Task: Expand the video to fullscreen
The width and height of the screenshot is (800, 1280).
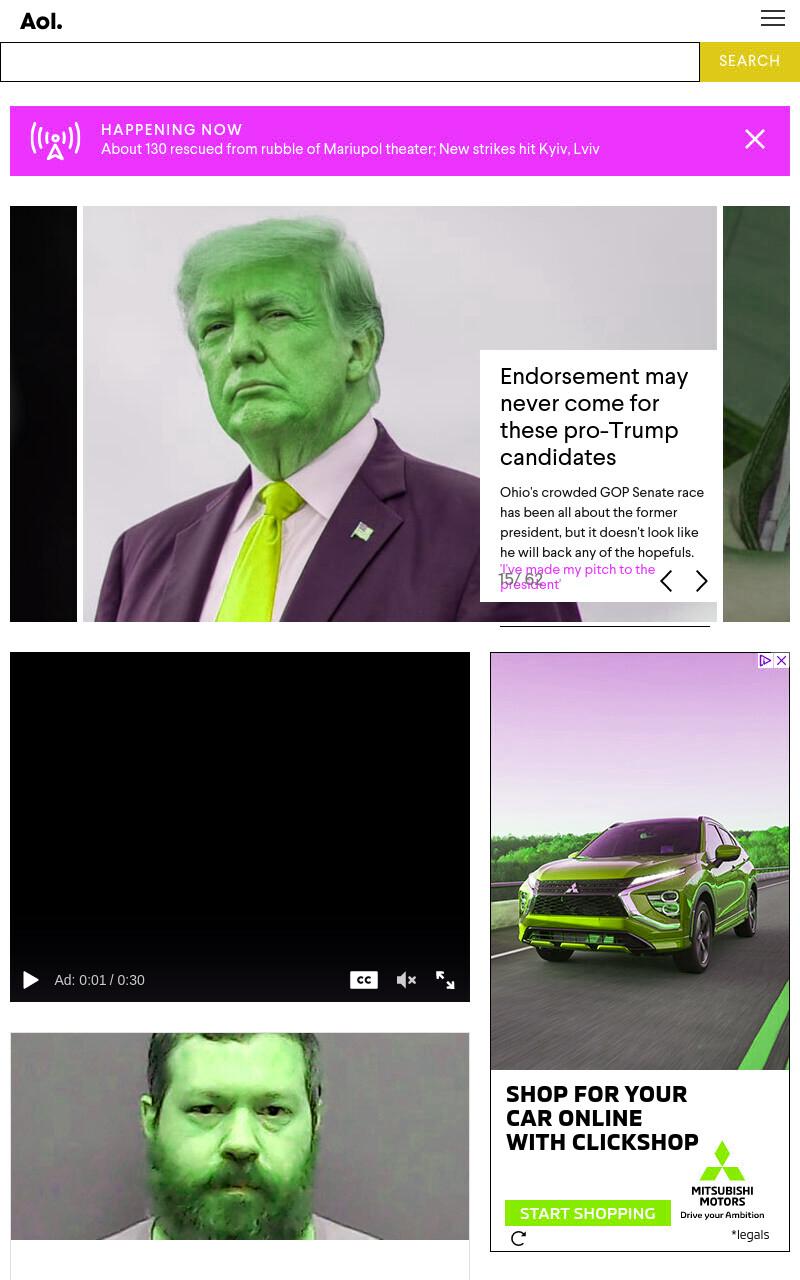Action: tap(445, 980)
